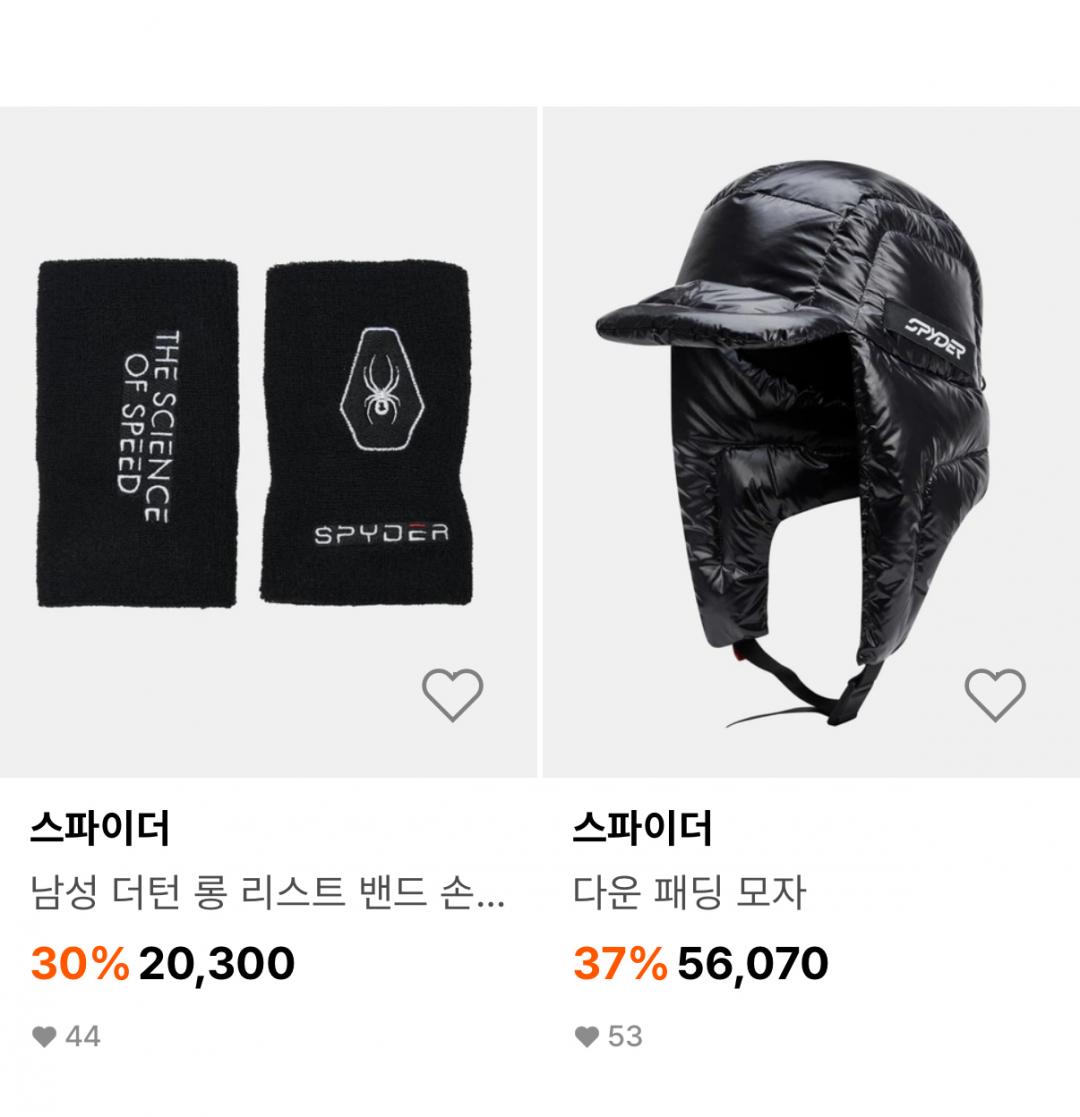The width and height of the screenshot is (1080, 1117).
Task: Add the Spyder wristband to wishlist
Action: click(452, 693)
